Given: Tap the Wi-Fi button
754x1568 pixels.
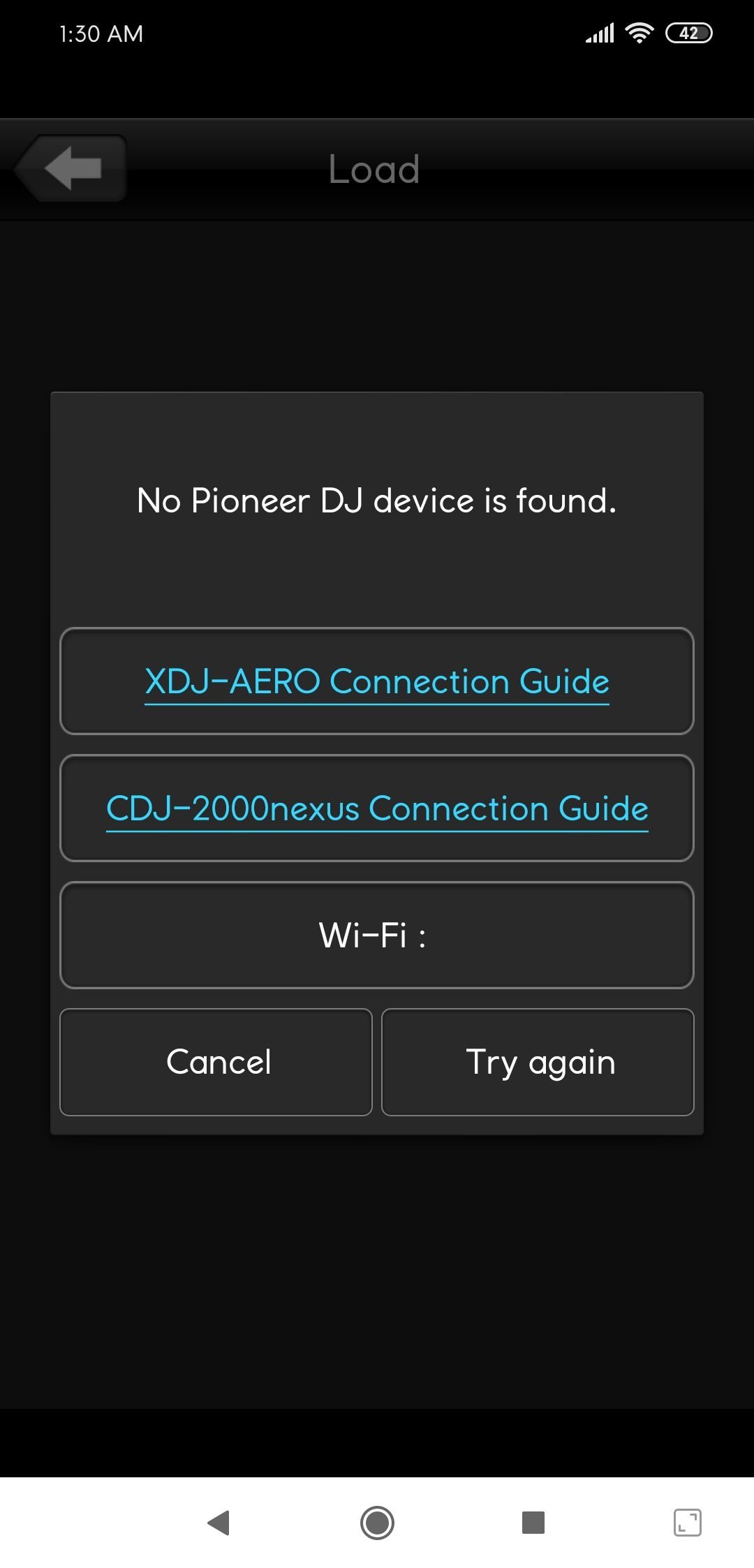Looking at the screenshot, I should point(377,935).
